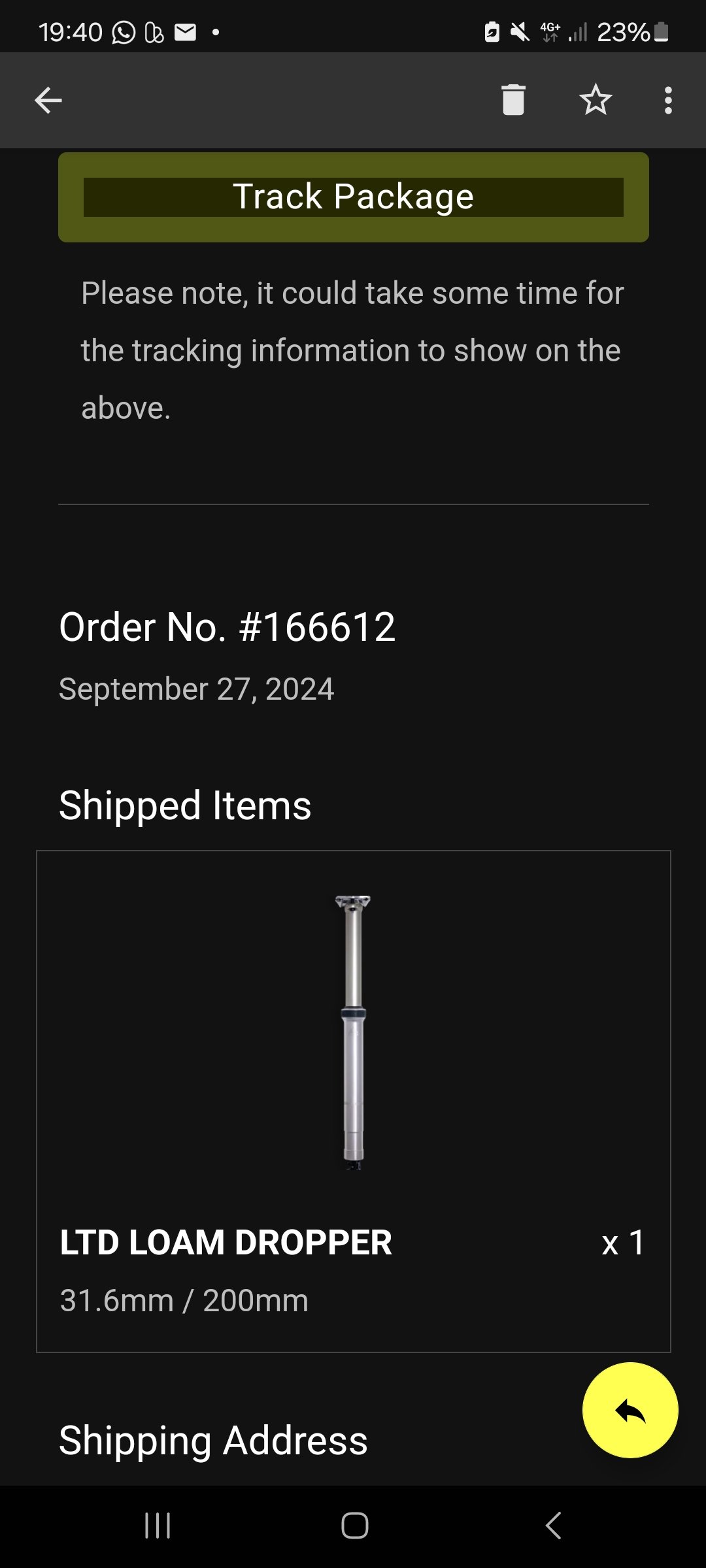Go back to the inbox

(48, 100)
